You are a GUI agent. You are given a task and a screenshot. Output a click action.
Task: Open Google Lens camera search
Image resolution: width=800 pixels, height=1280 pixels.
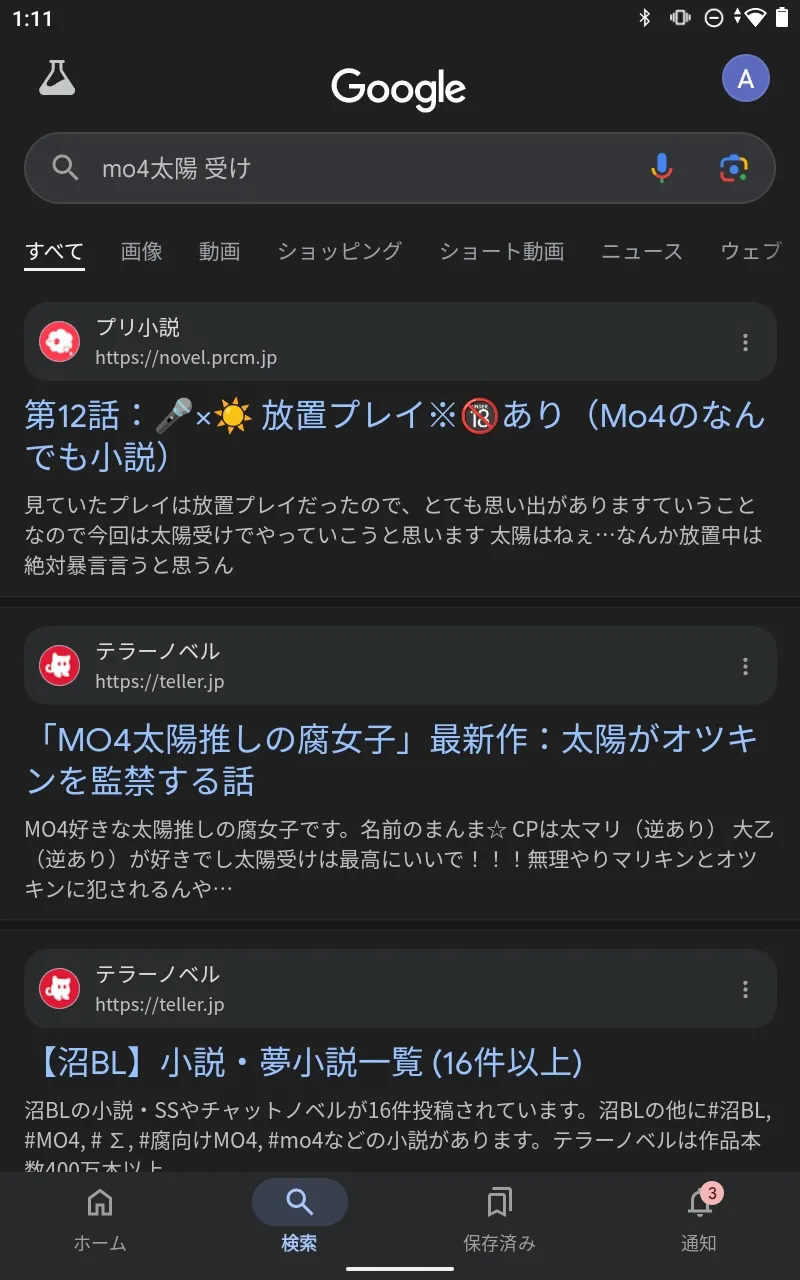pos(733,168)
